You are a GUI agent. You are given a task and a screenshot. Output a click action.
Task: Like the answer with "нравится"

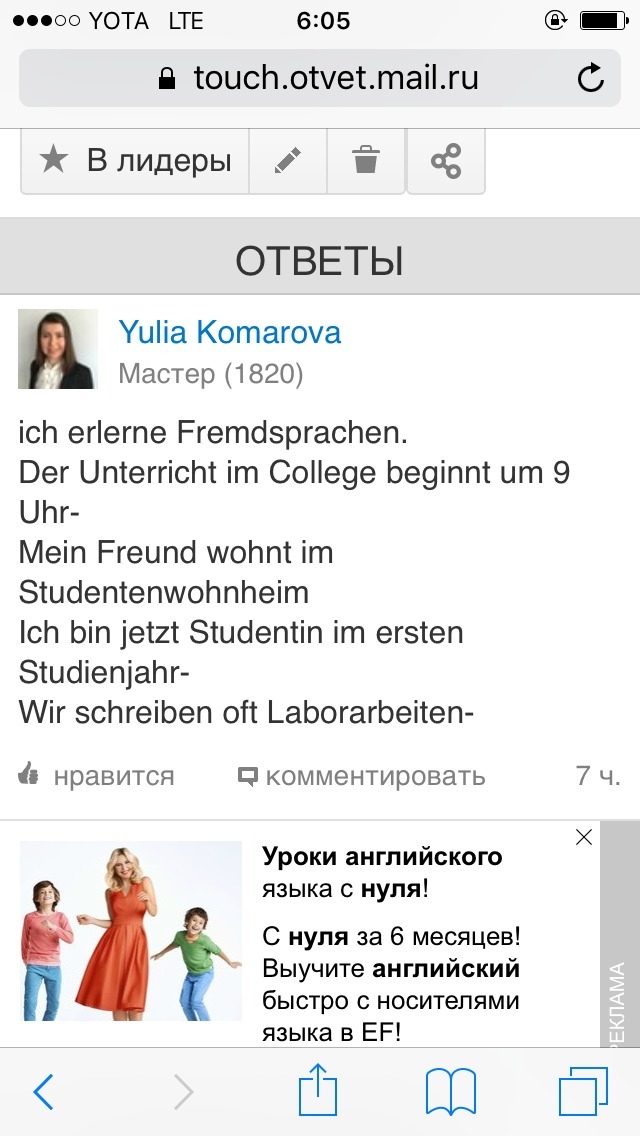tap(96, 775)
